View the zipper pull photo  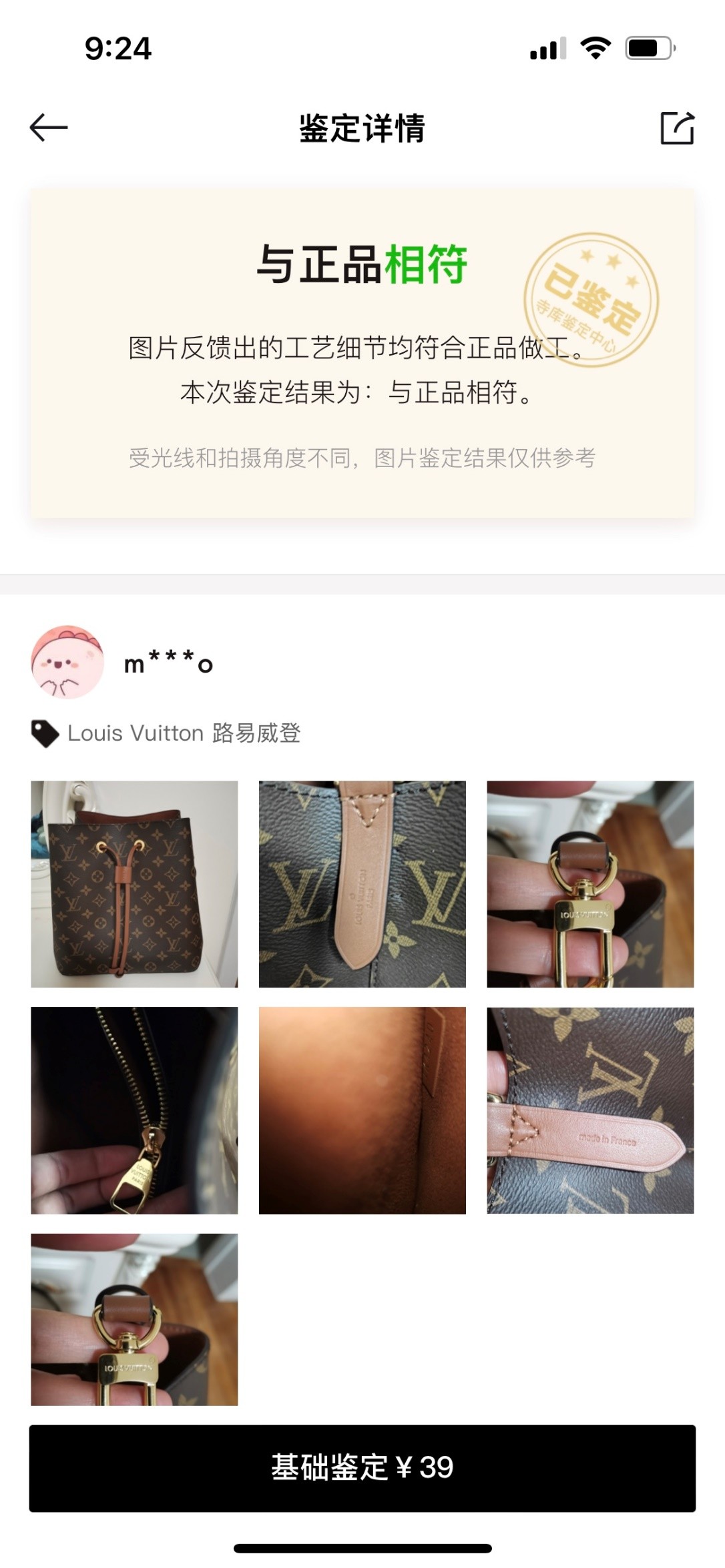(x=134, y=1110)
